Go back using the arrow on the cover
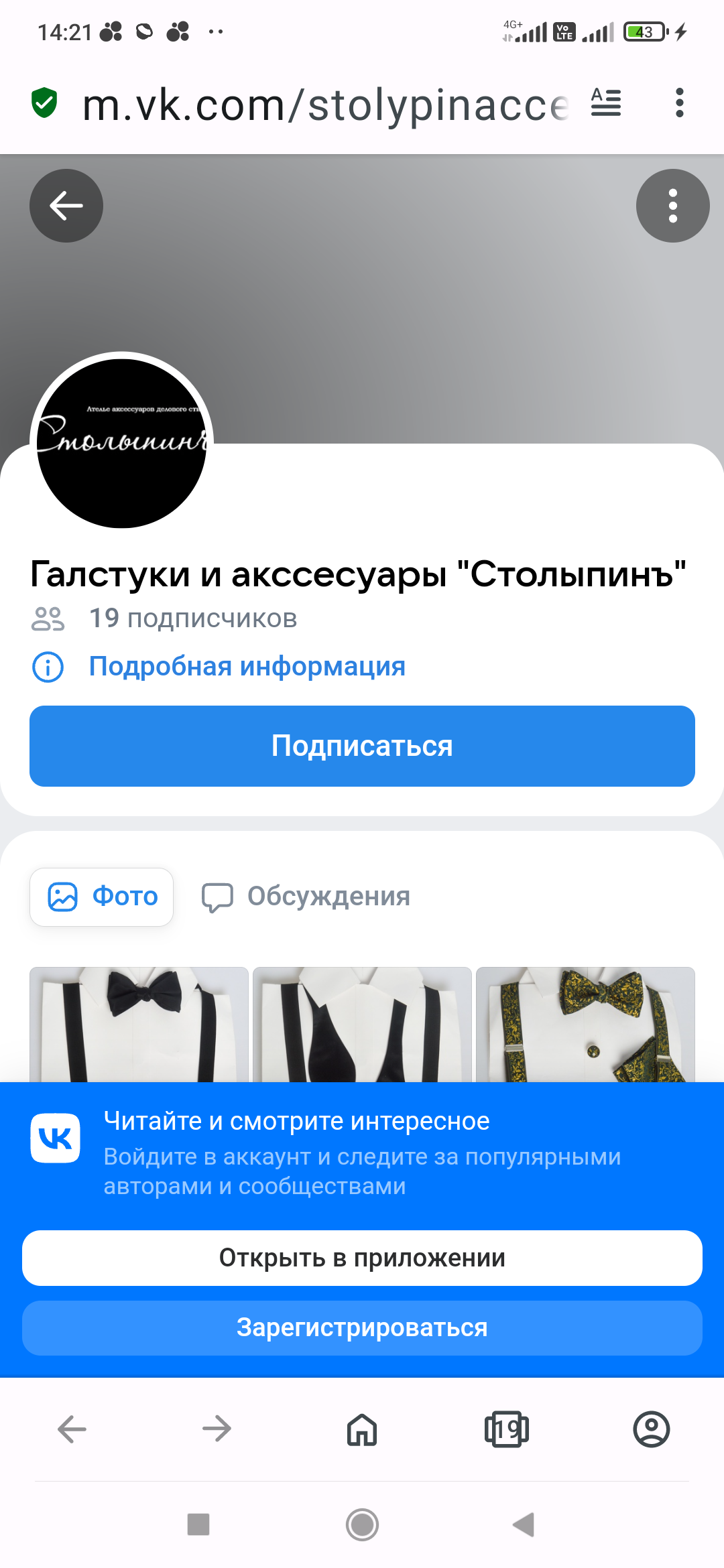Viewport: 724px width, 1568px height. click(66, 206)
